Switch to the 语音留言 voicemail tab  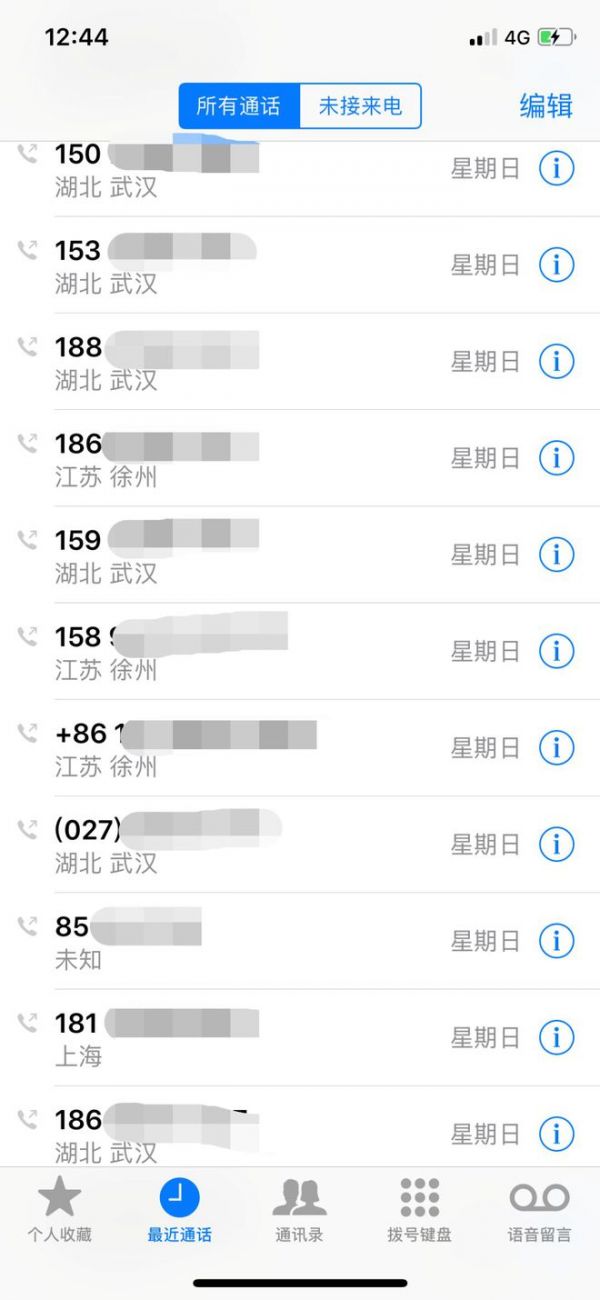tap(539, 1209)
